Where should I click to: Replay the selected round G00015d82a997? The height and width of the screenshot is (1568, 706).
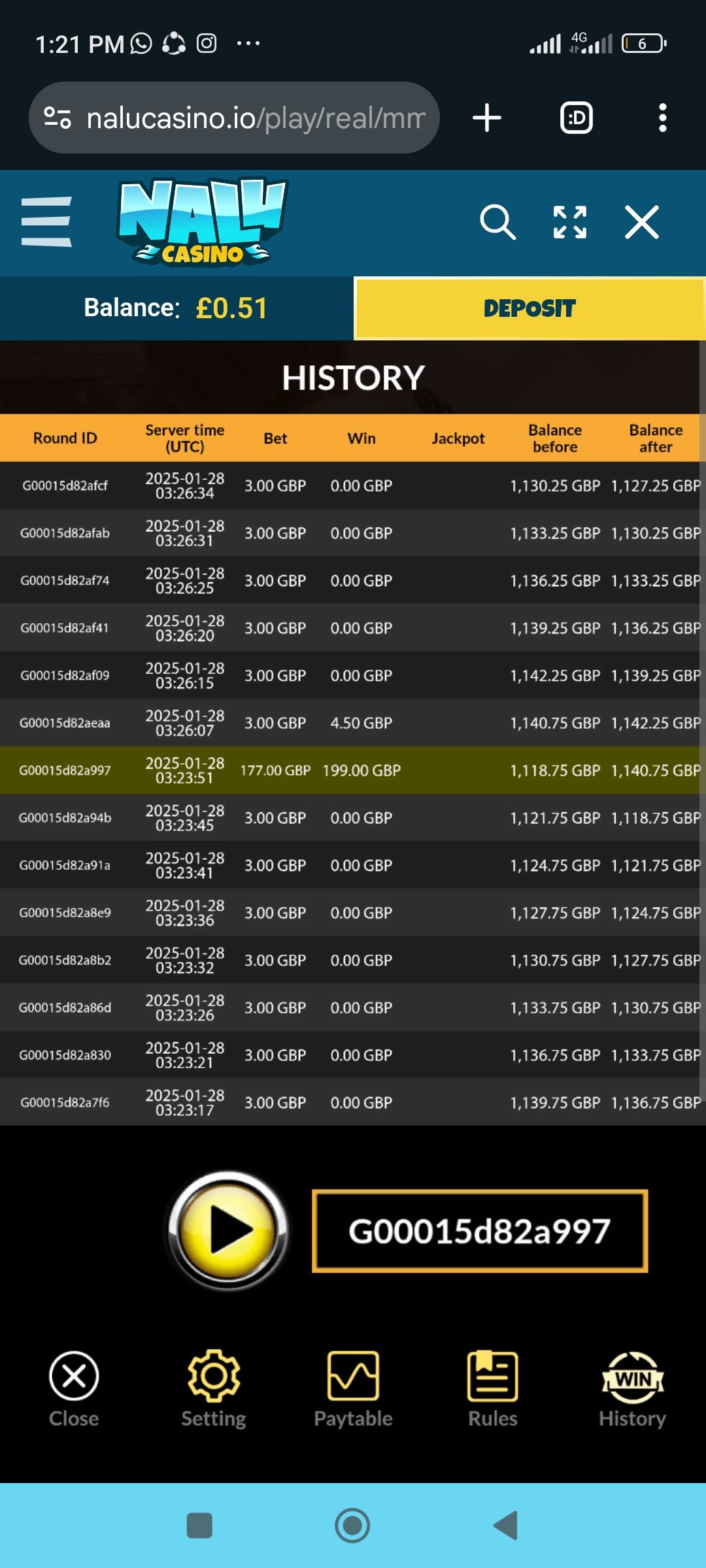228,1231
